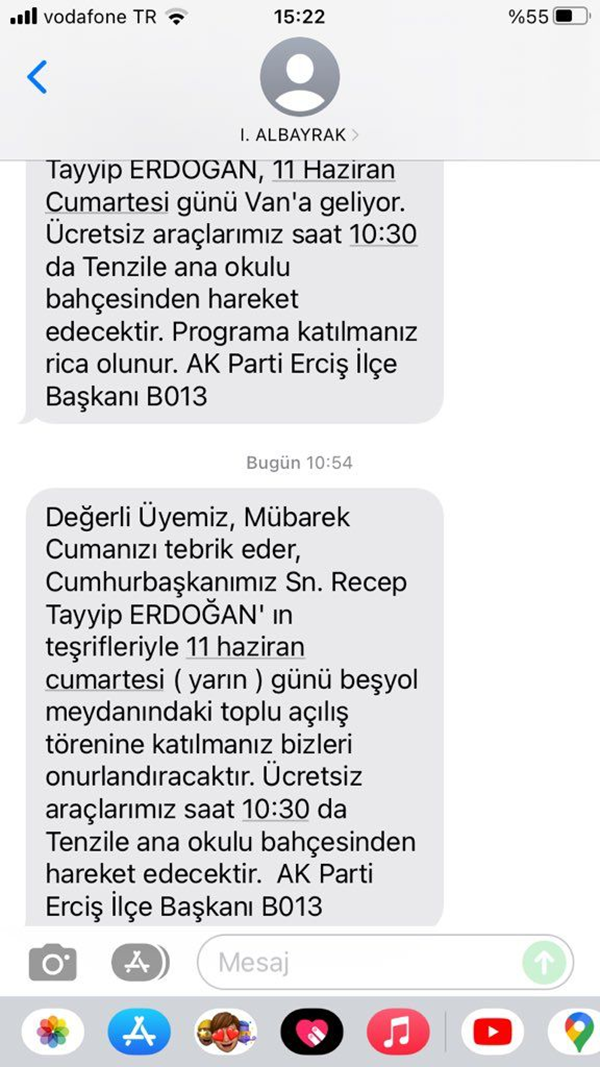Go back to the message list
This screenshot has width=600, height=1067.
(x=38, y=77)
